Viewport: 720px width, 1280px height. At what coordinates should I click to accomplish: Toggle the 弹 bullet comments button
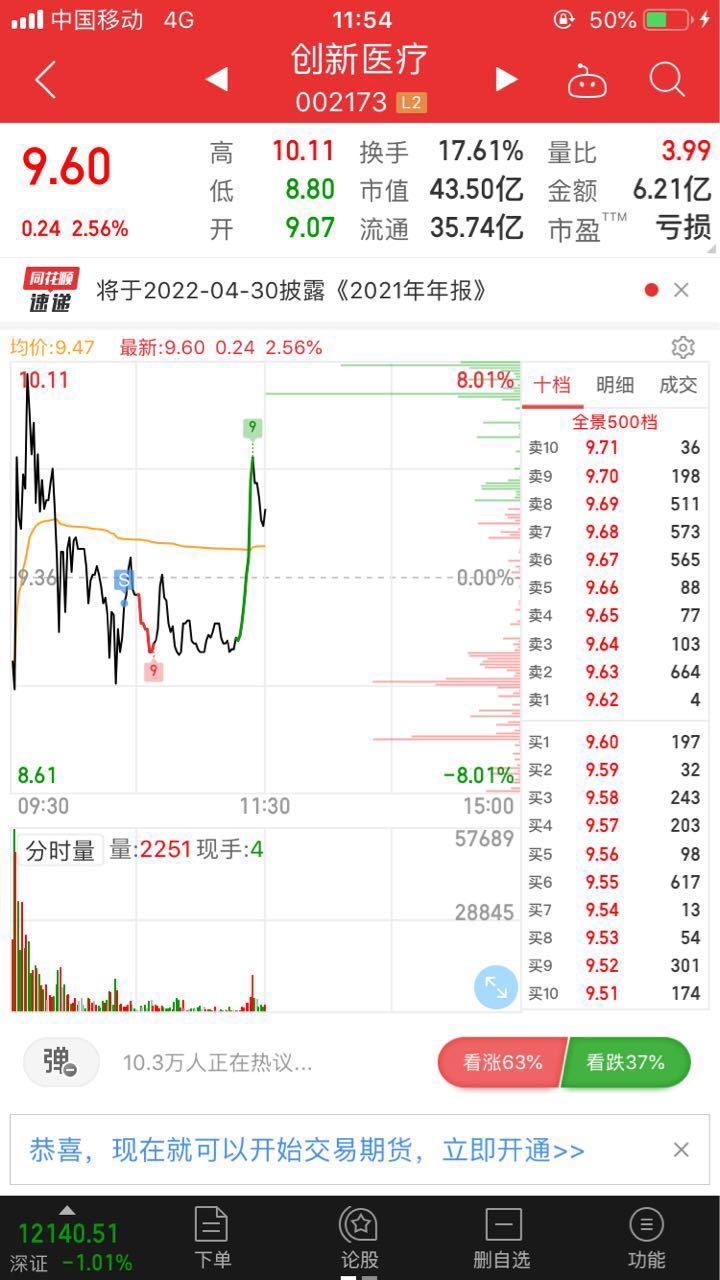tap(61, 1062)
